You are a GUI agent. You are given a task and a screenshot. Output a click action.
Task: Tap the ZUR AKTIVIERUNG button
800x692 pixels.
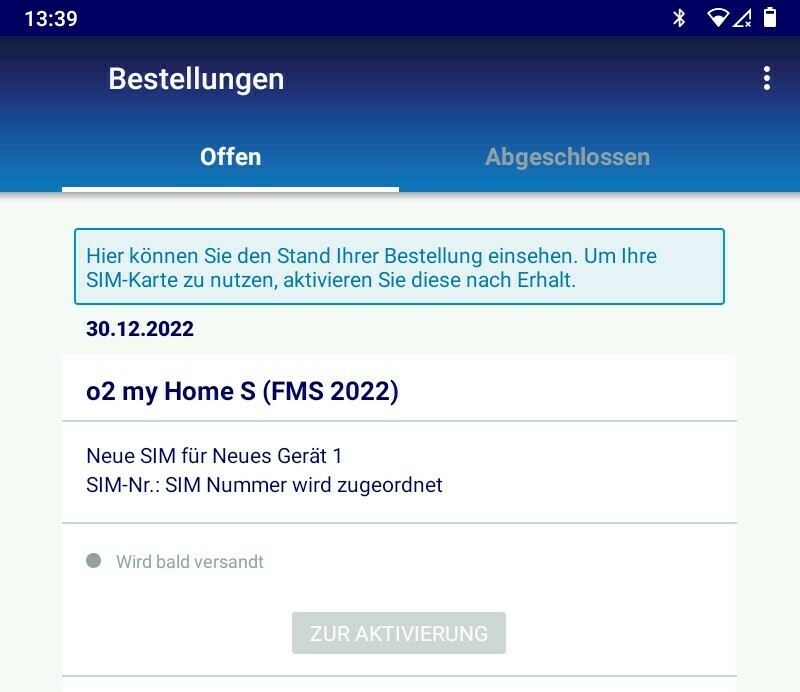tap(398, 633)
